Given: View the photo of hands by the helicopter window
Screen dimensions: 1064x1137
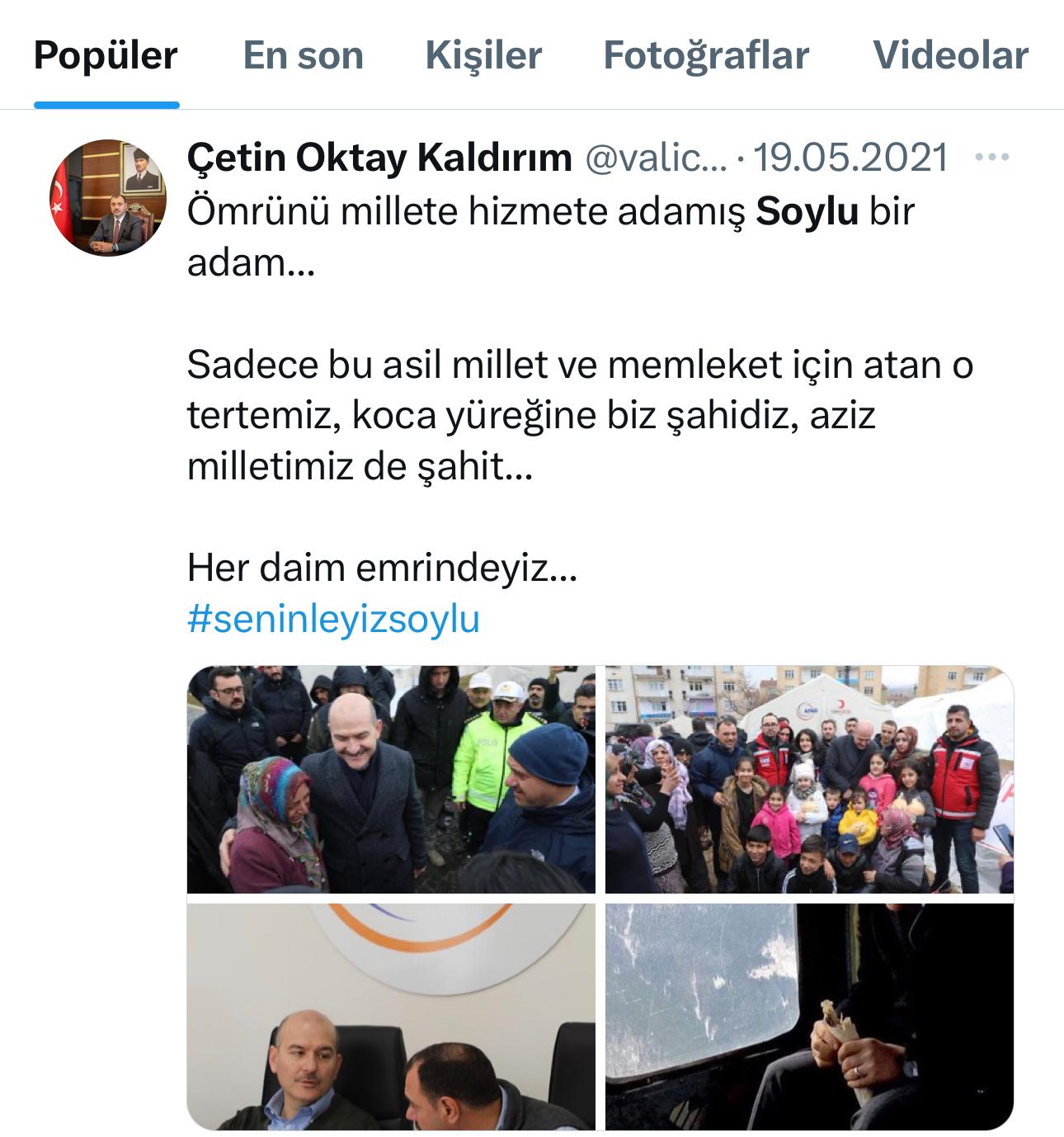Looking at the screenshot, I should pos(809,1016).
